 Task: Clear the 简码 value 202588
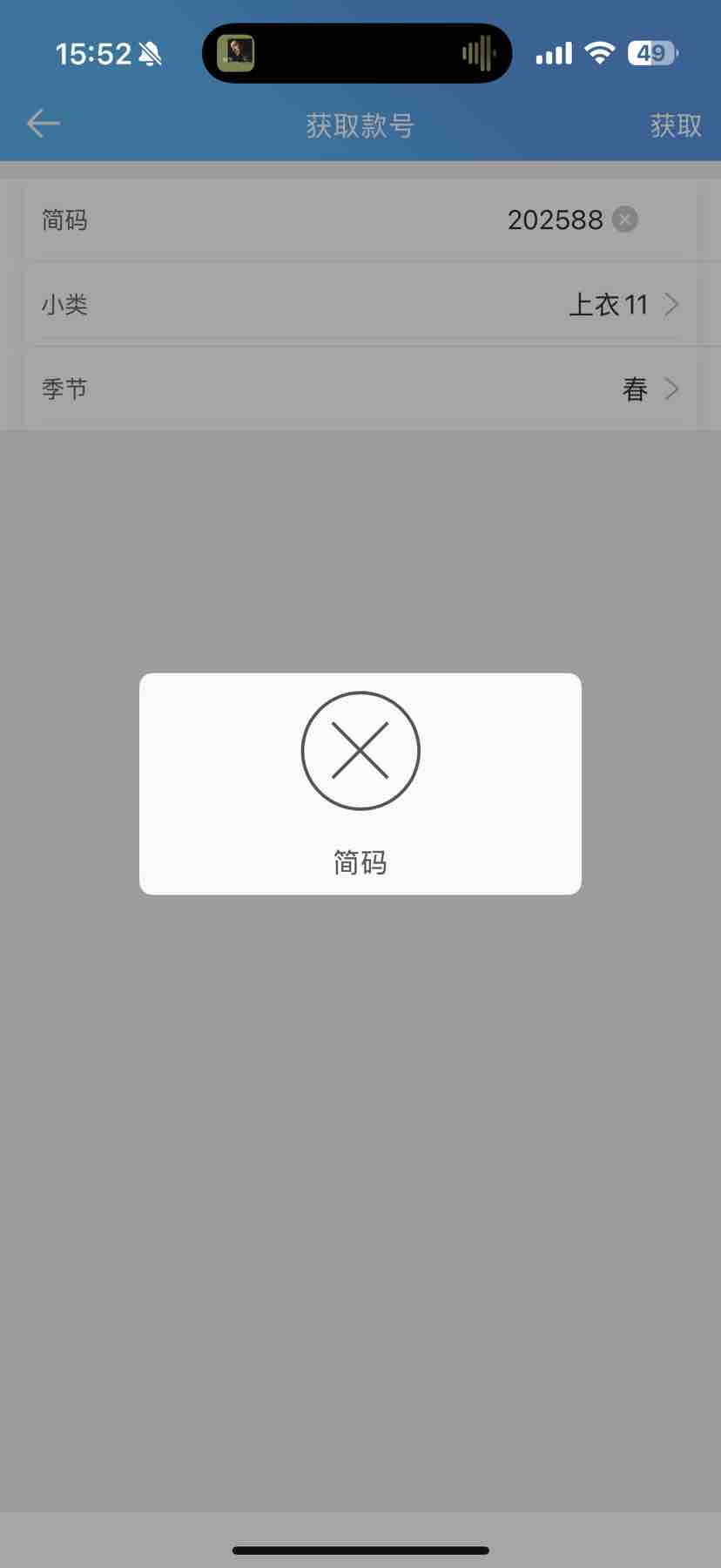coord(624,220)
